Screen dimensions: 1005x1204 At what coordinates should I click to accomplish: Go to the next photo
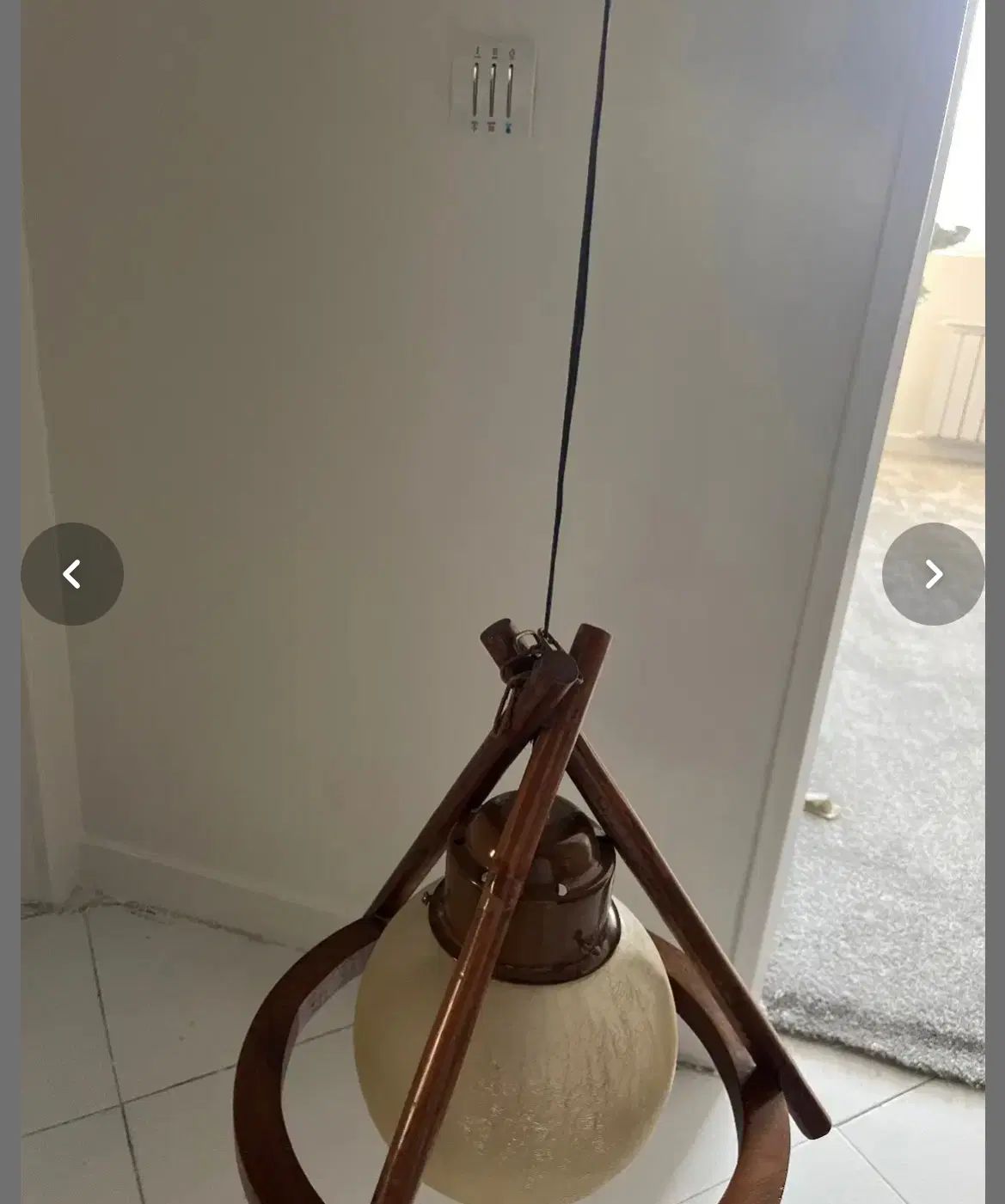point(933,574)
